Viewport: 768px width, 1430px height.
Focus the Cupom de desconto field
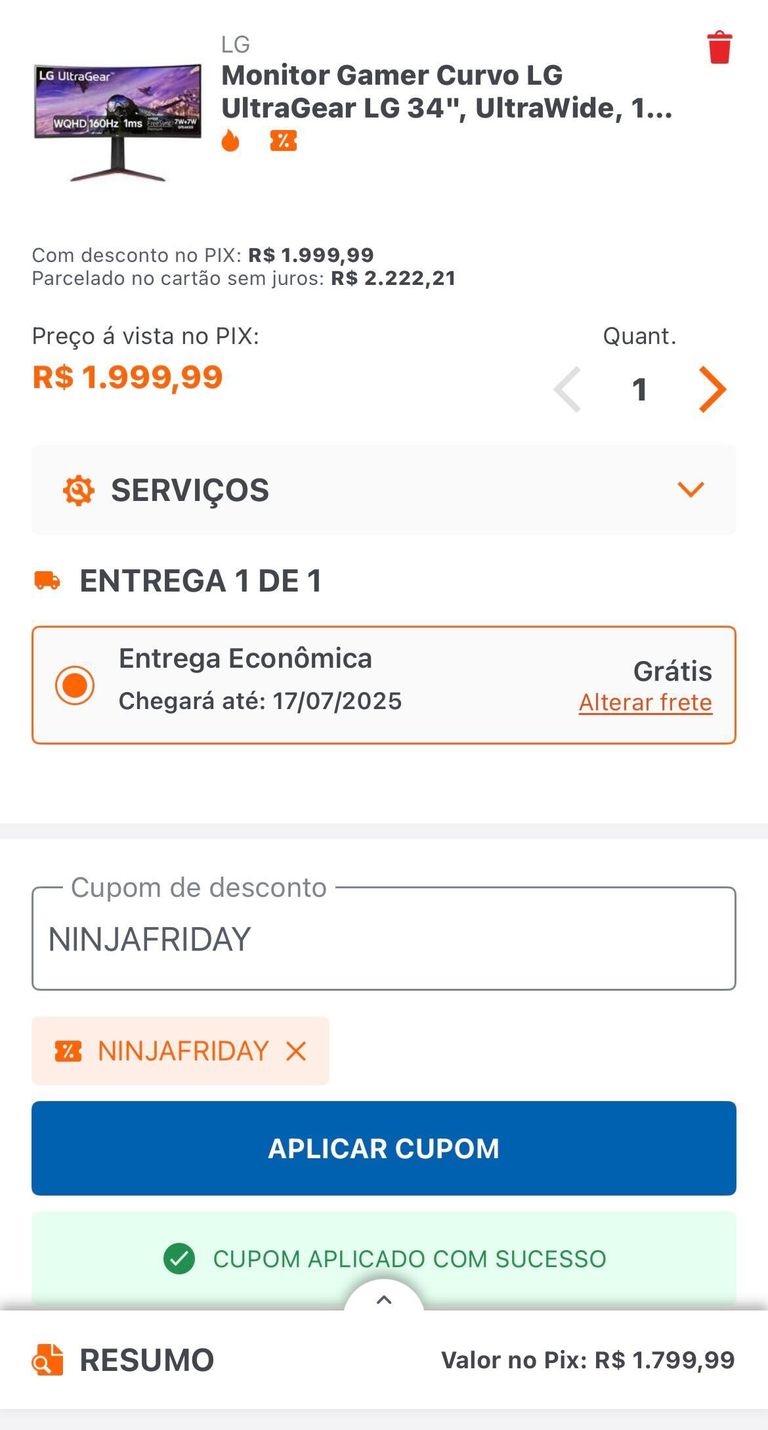(383, 939)
